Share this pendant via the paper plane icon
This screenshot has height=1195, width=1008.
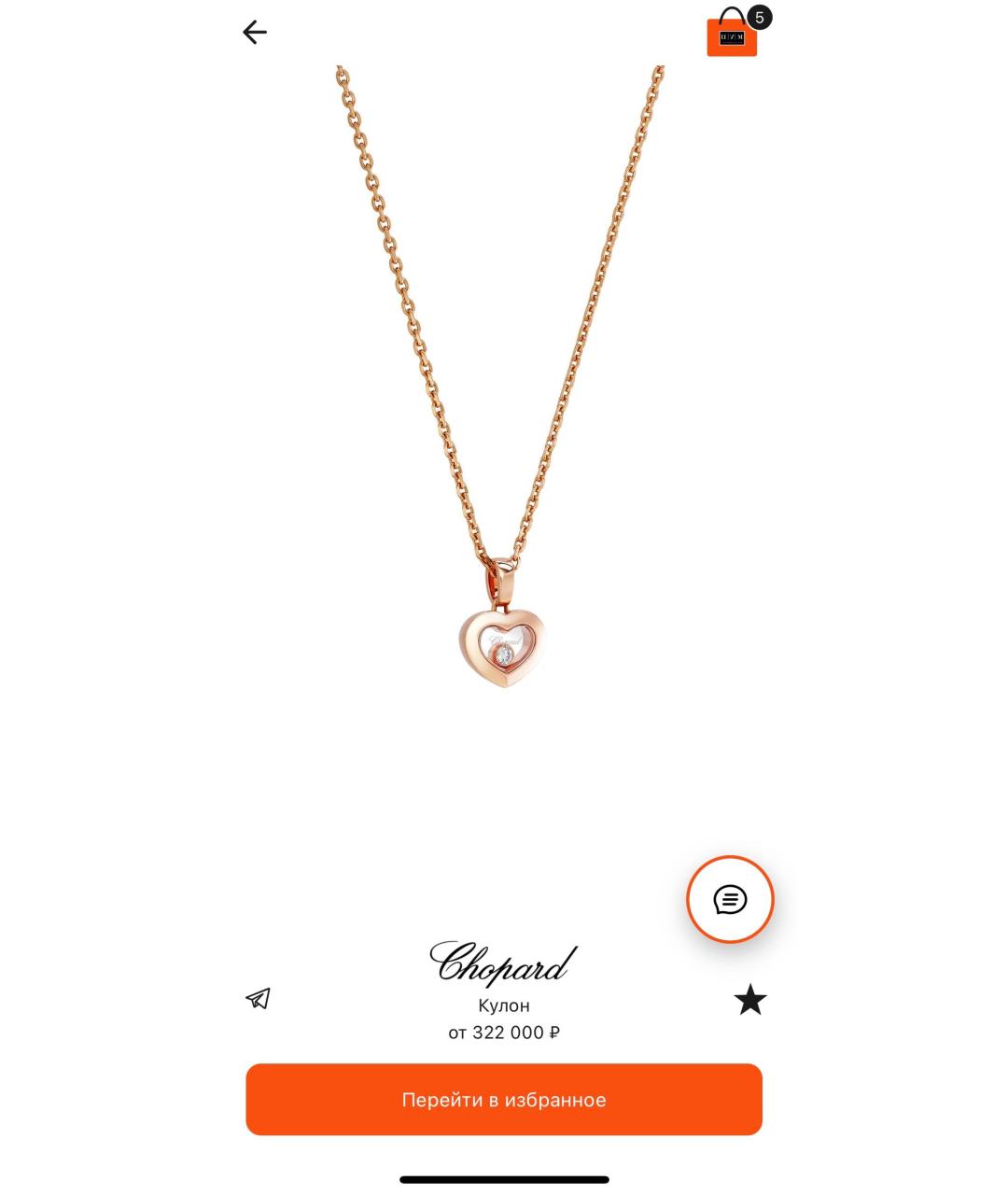(x=259, y=999)
